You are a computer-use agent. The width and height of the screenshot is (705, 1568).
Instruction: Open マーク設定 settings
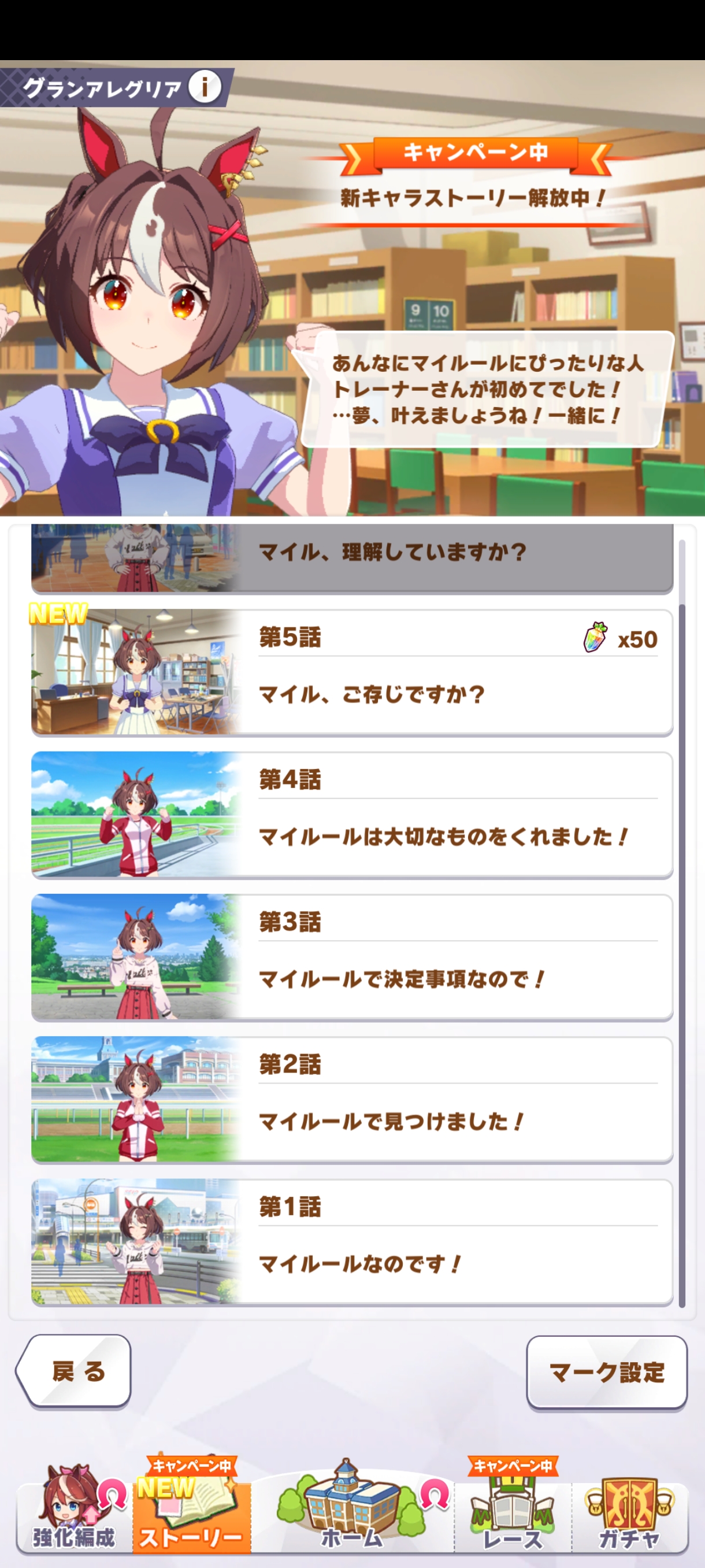click(x=606, y=1372)
